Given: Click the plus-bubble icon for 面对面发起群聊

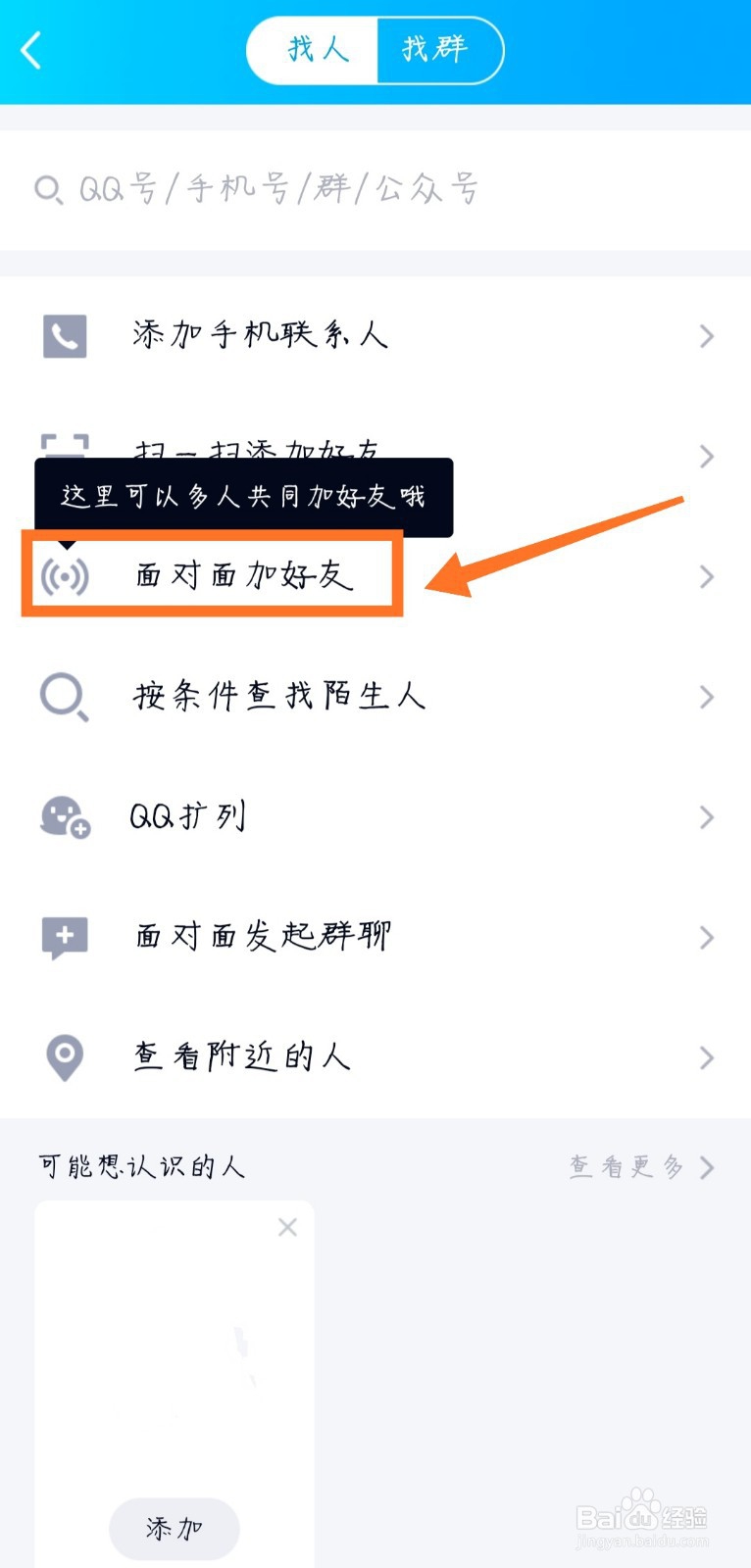Looking at the screenshot, I should click(x=64, y=937).
